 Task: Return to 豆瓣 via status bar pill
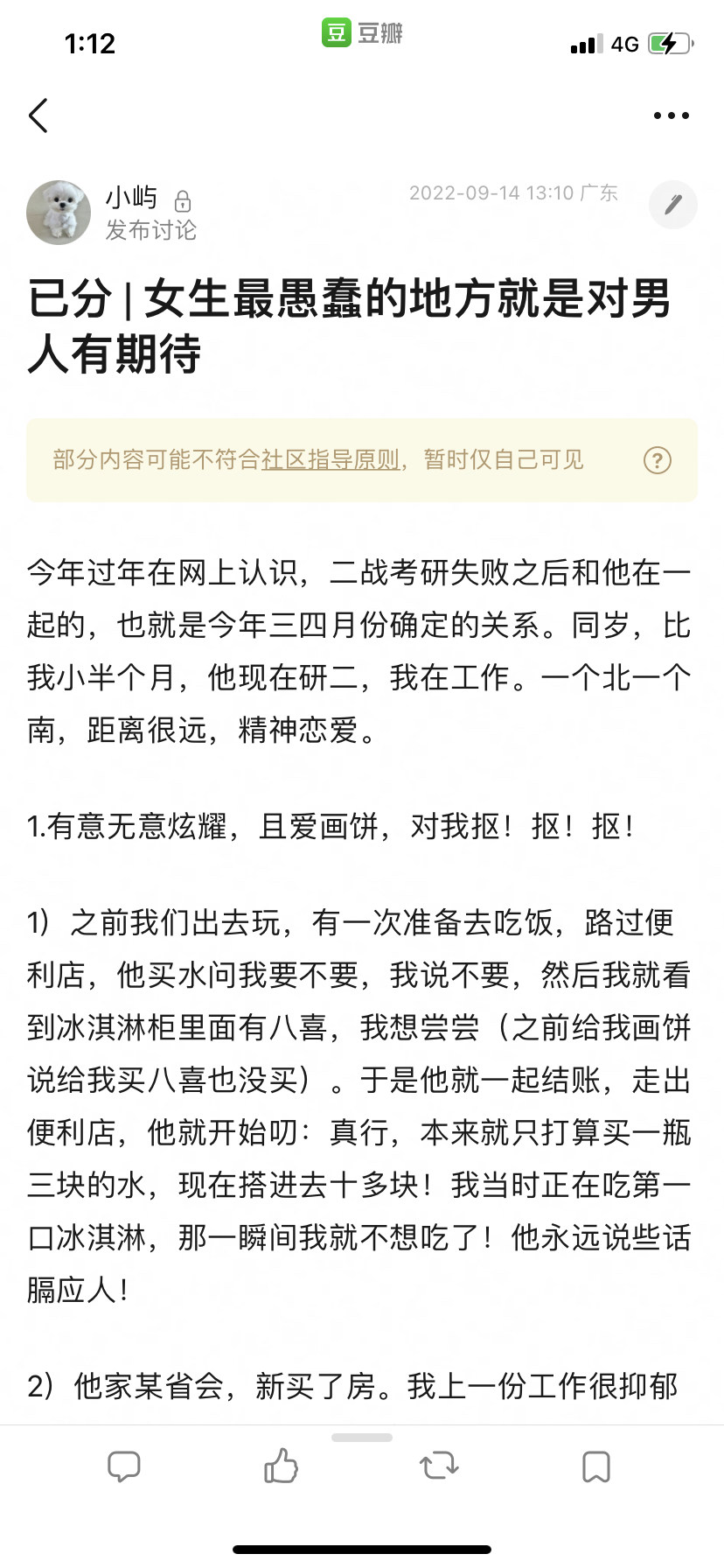pyautogui.click(x=362, y=33)
